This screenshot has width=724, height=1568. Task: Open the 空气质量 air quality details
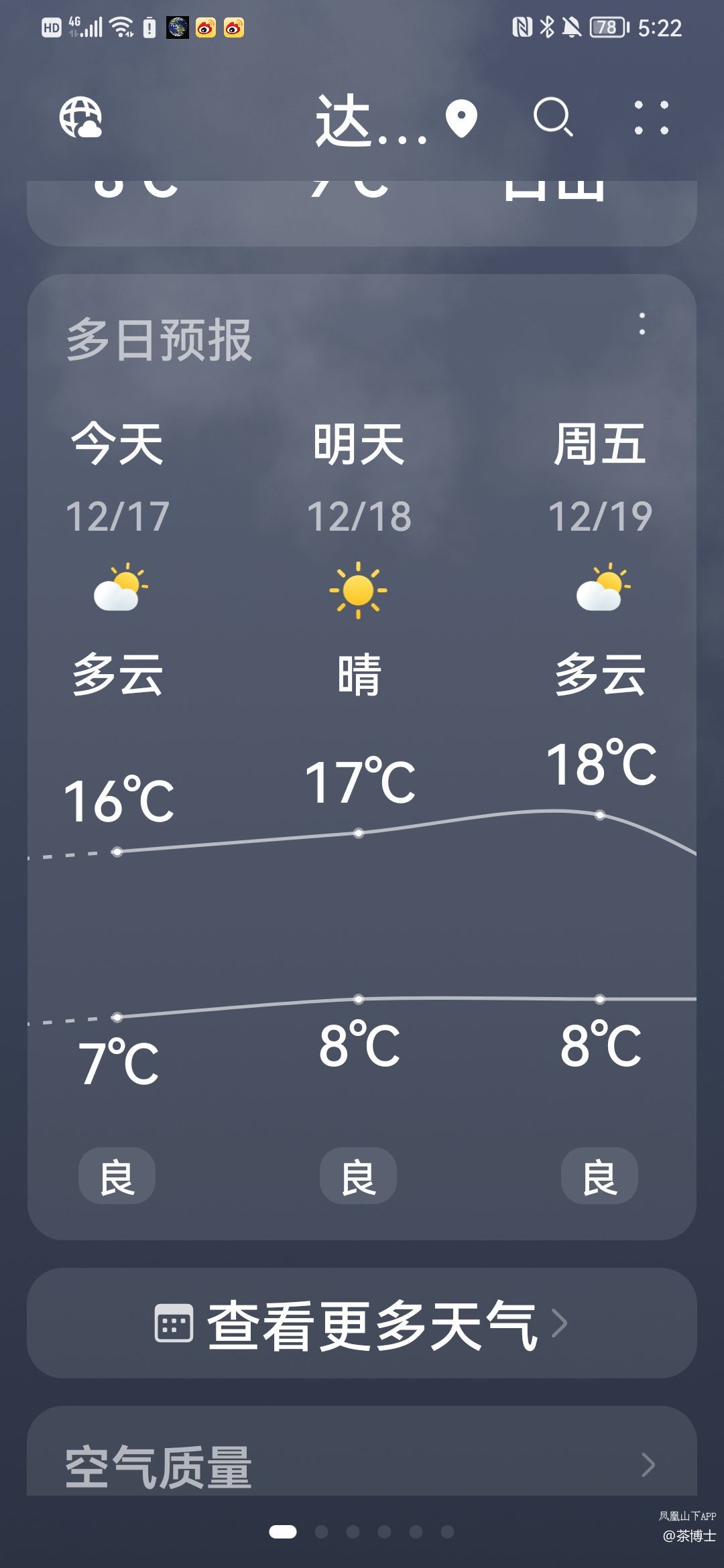[x=362, y=1465]
